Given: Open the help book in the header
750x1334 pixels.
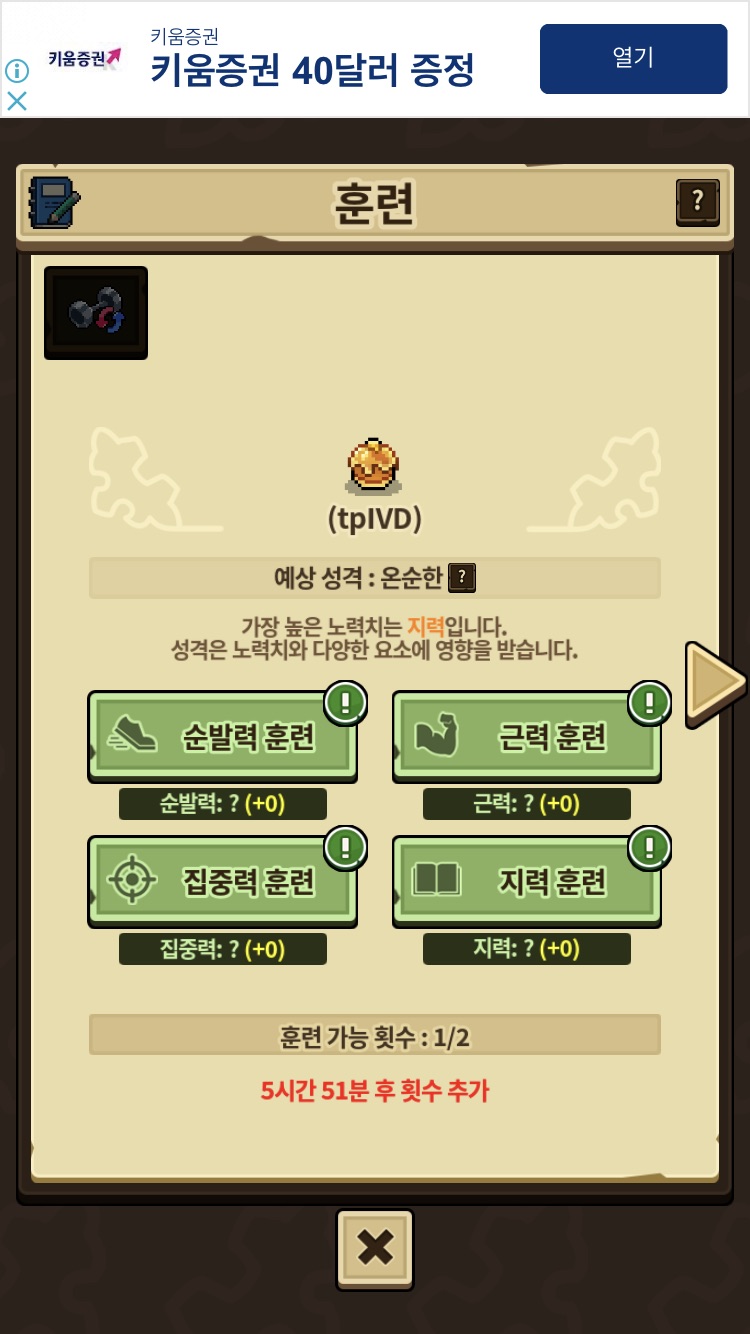Looking at the screenshot, I should [x=697, y=203].
